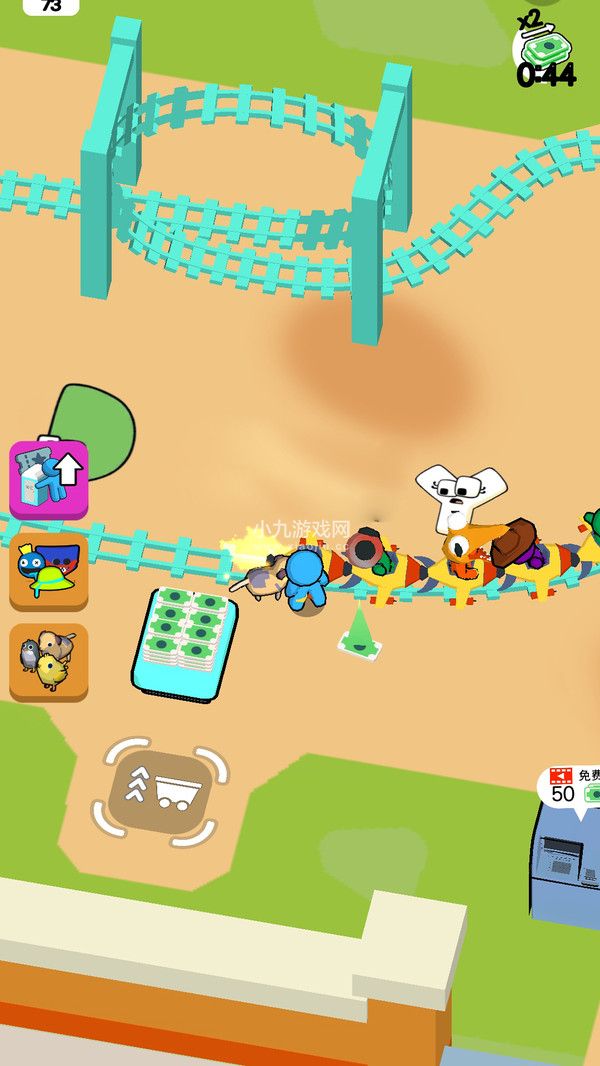Open the pink worker upgrade button
Screen dimensions: 600x1066
coord(49,479)
